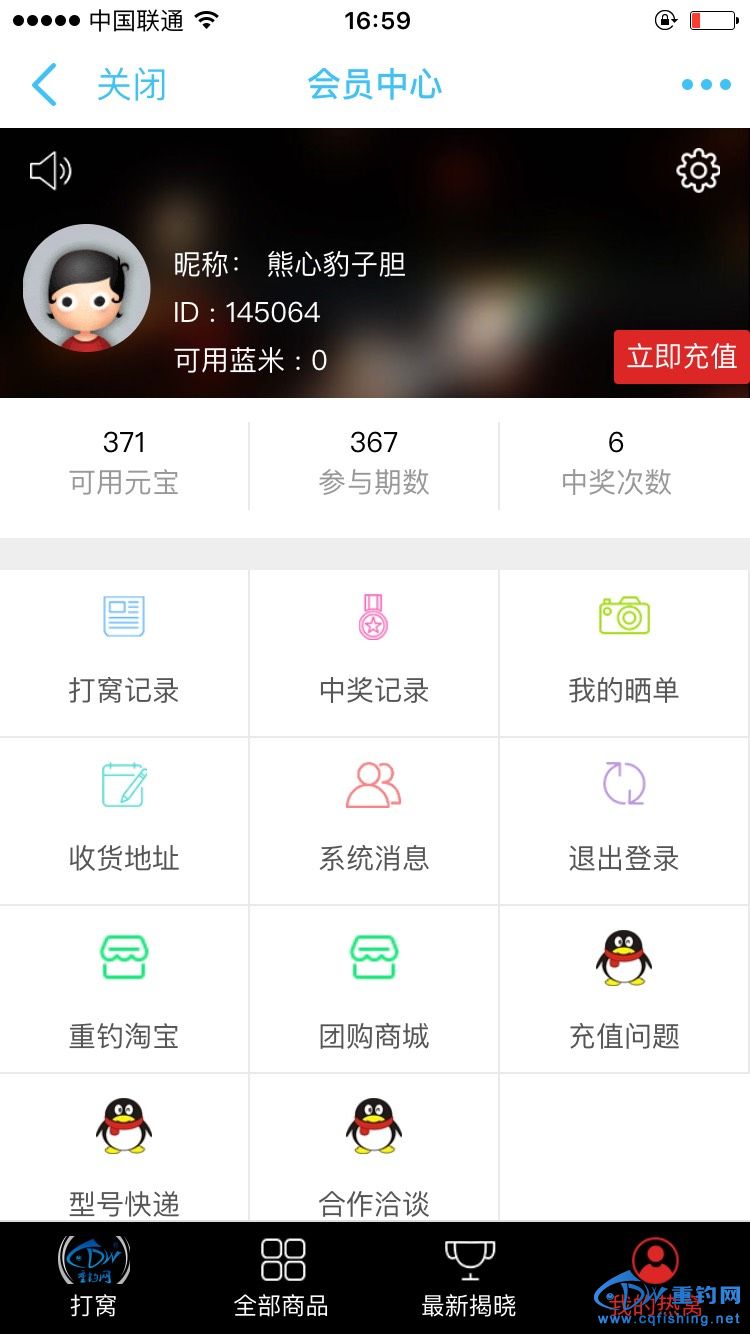Edit 收货地址 shipping address
The image size is (750, 1334).
click(124, 820)
